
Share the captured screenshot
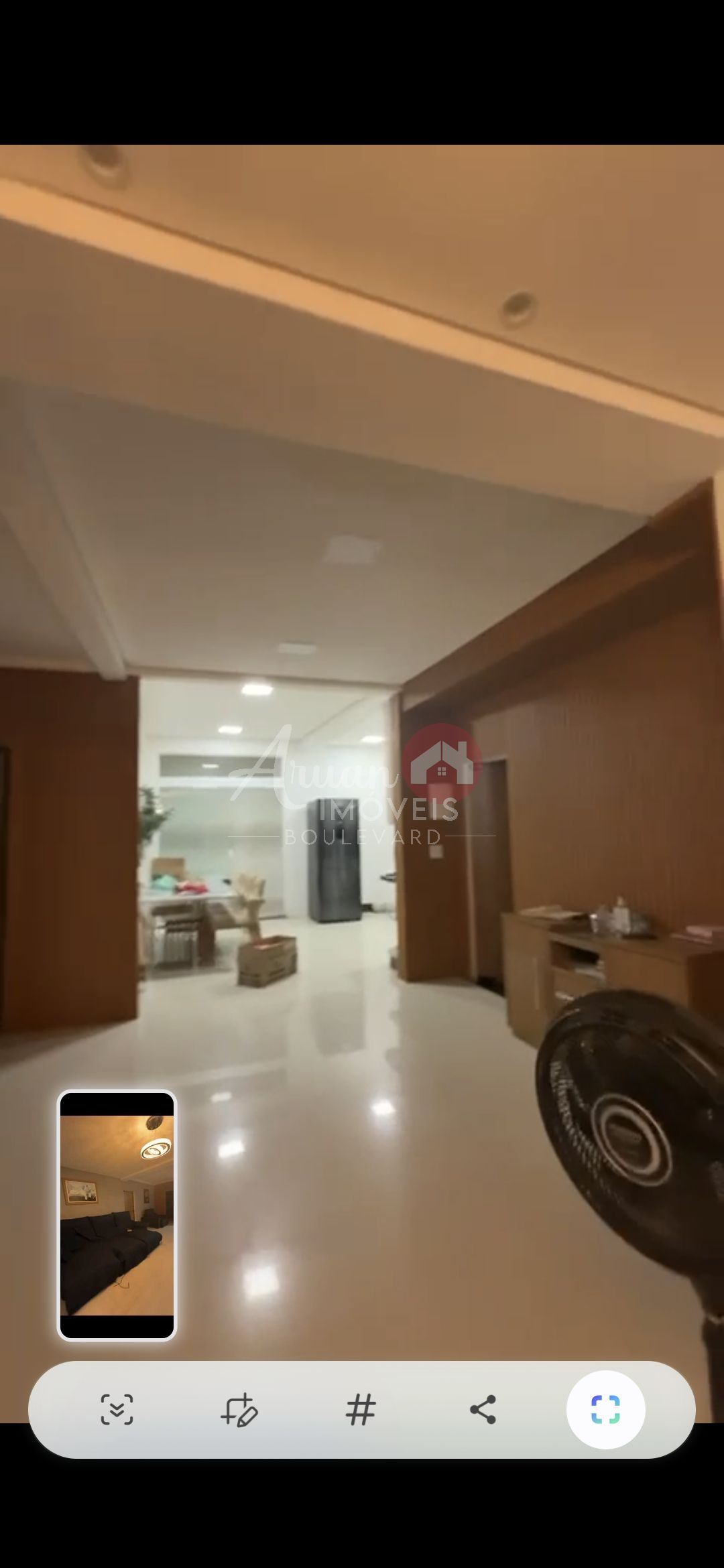483,1409
